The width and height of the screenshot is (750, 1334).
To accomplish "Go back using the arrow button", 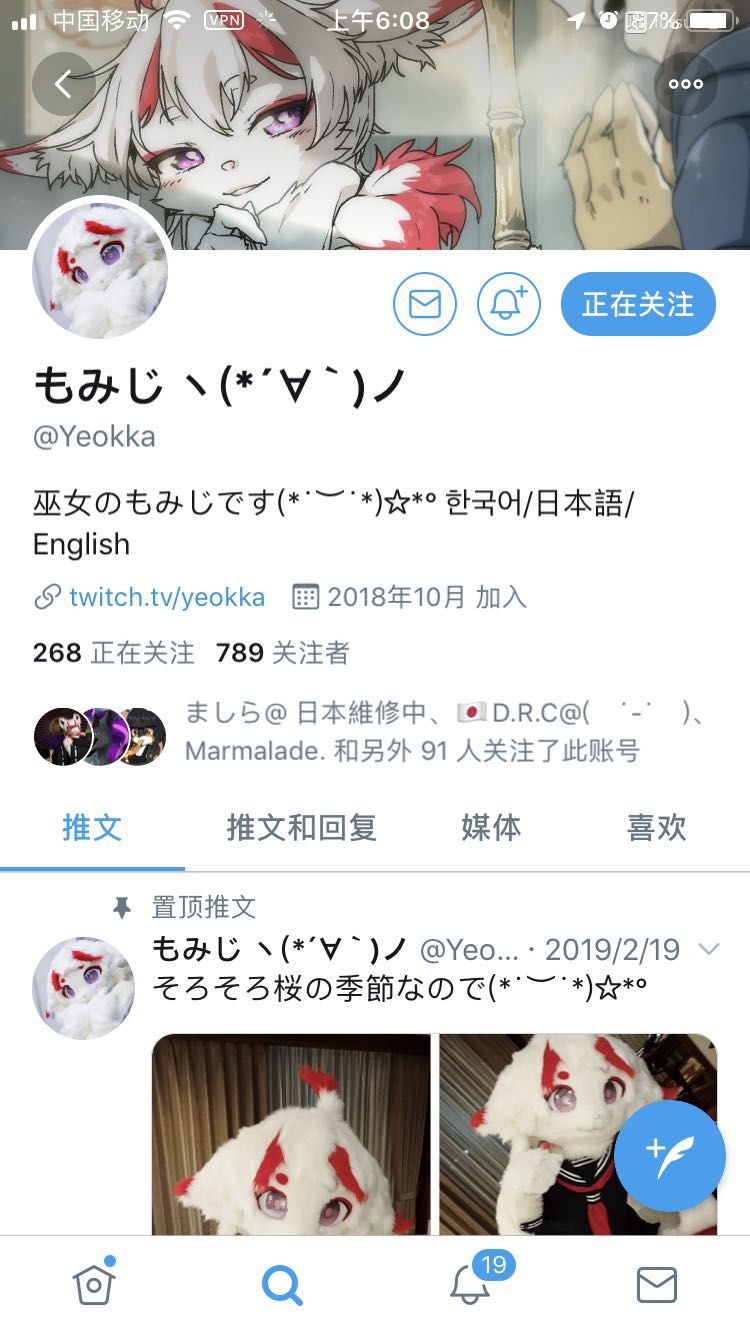I will (63, 84).
